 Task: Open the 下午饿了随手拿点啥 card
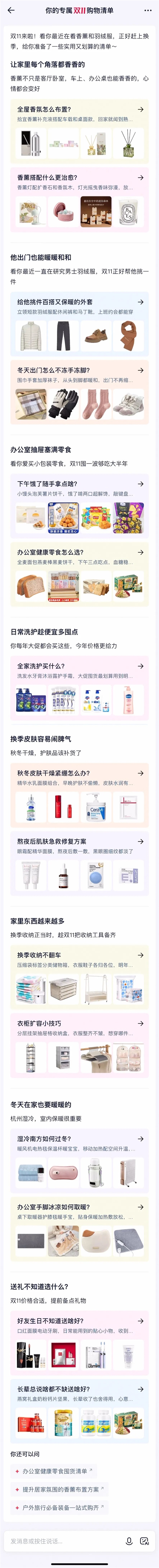click(x=79, y=484)
